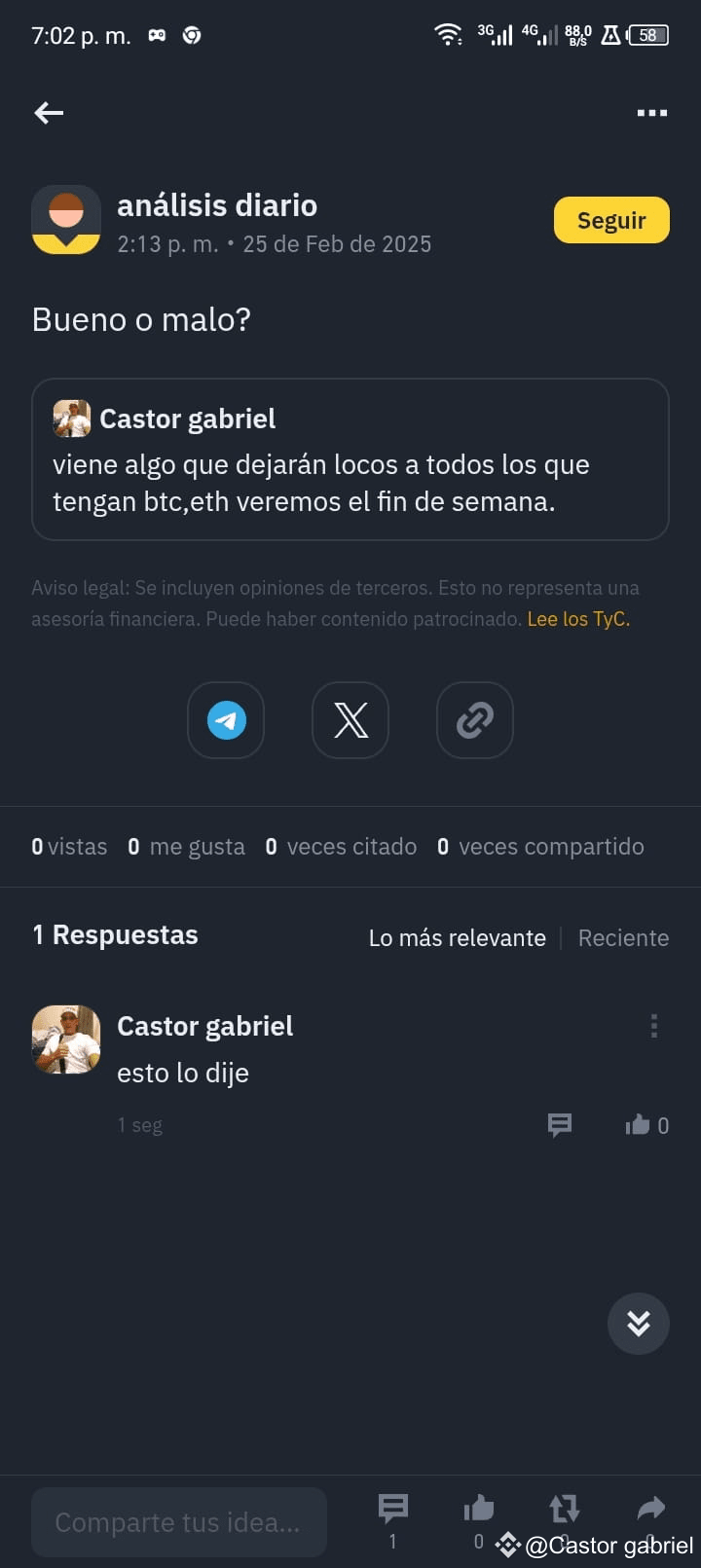Copy the post link
701x1568 pixels.
pyautogui.click(x=475, y=720)
